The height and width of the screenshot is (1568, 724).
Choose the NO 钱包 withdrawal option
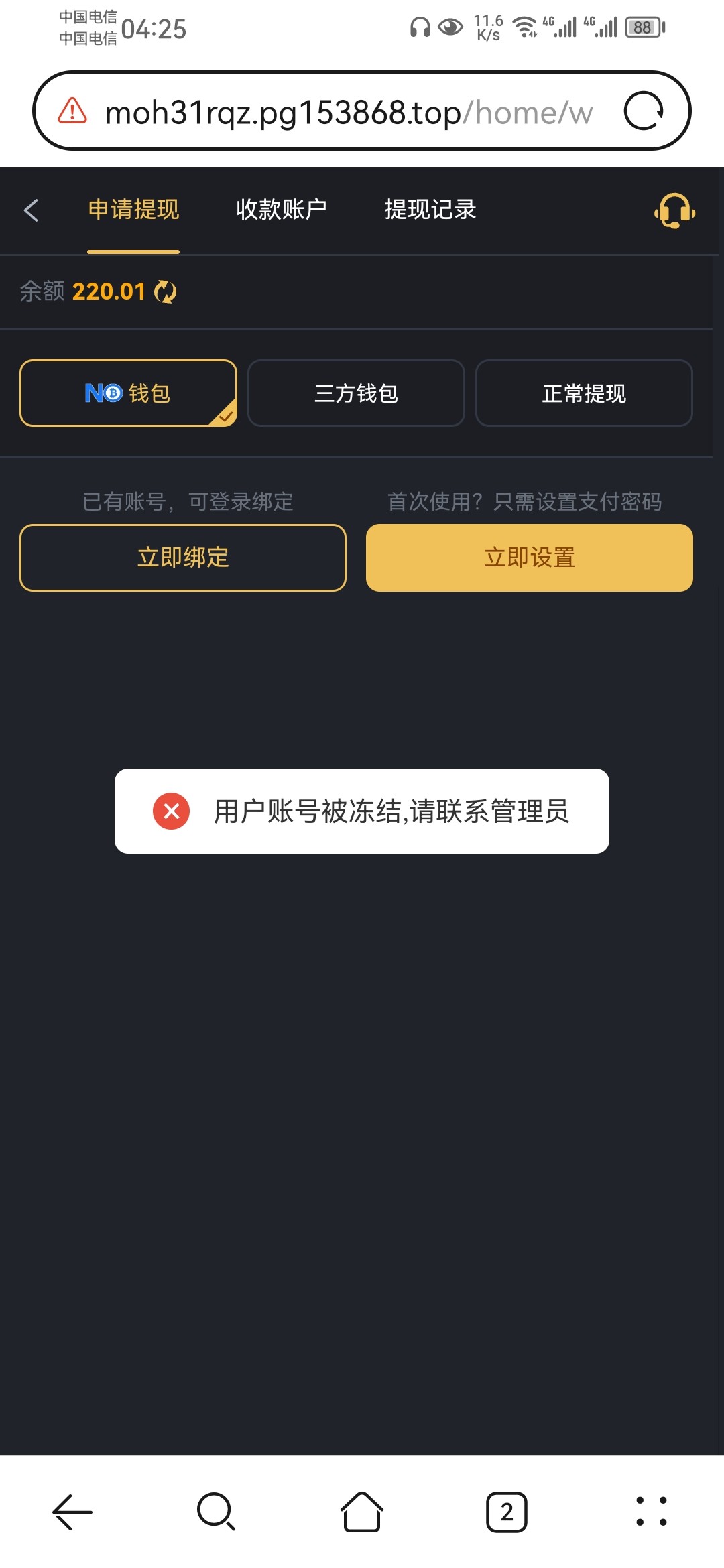[x=128, y=393]
